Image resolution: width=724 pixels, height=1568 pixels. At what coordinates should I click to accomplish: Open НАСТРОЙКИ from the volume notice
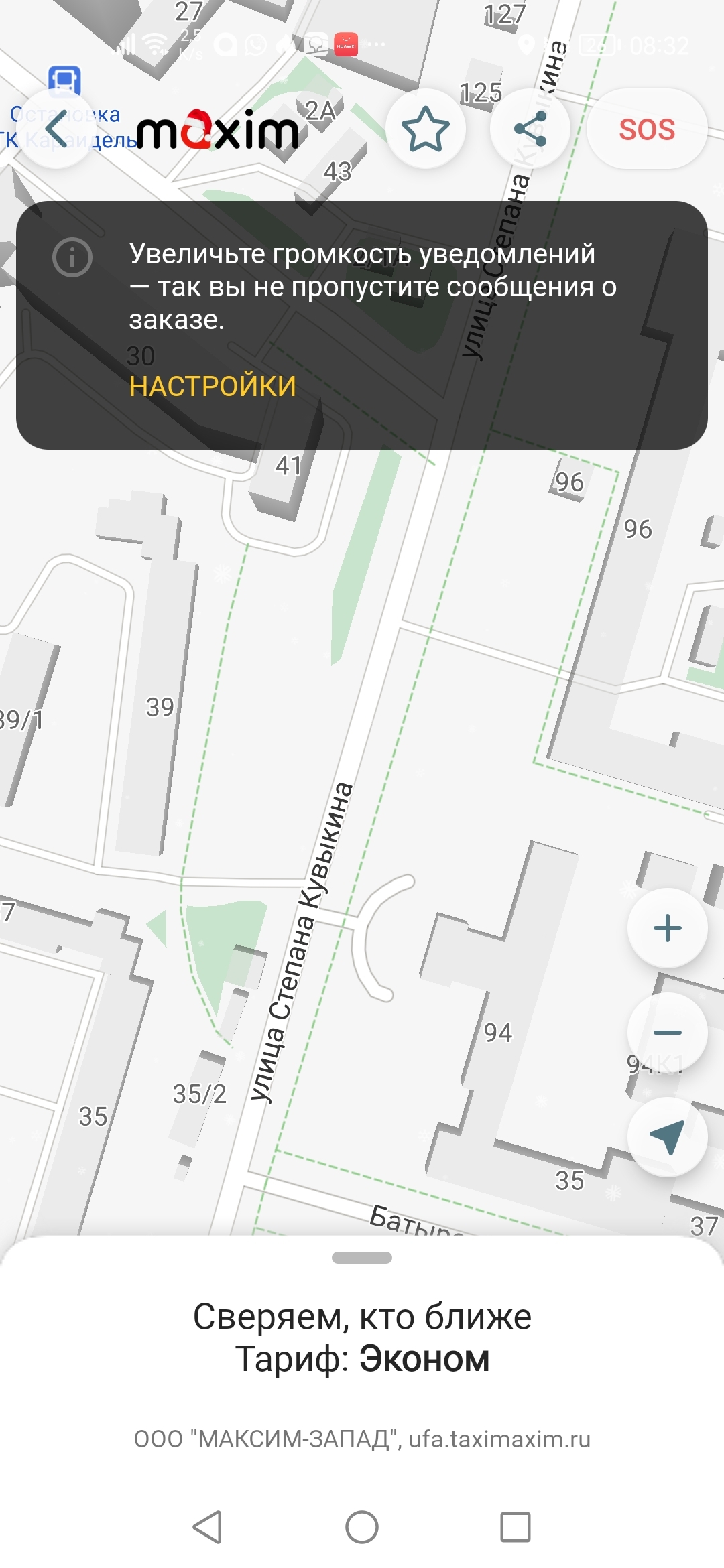(x=212, y=386)
